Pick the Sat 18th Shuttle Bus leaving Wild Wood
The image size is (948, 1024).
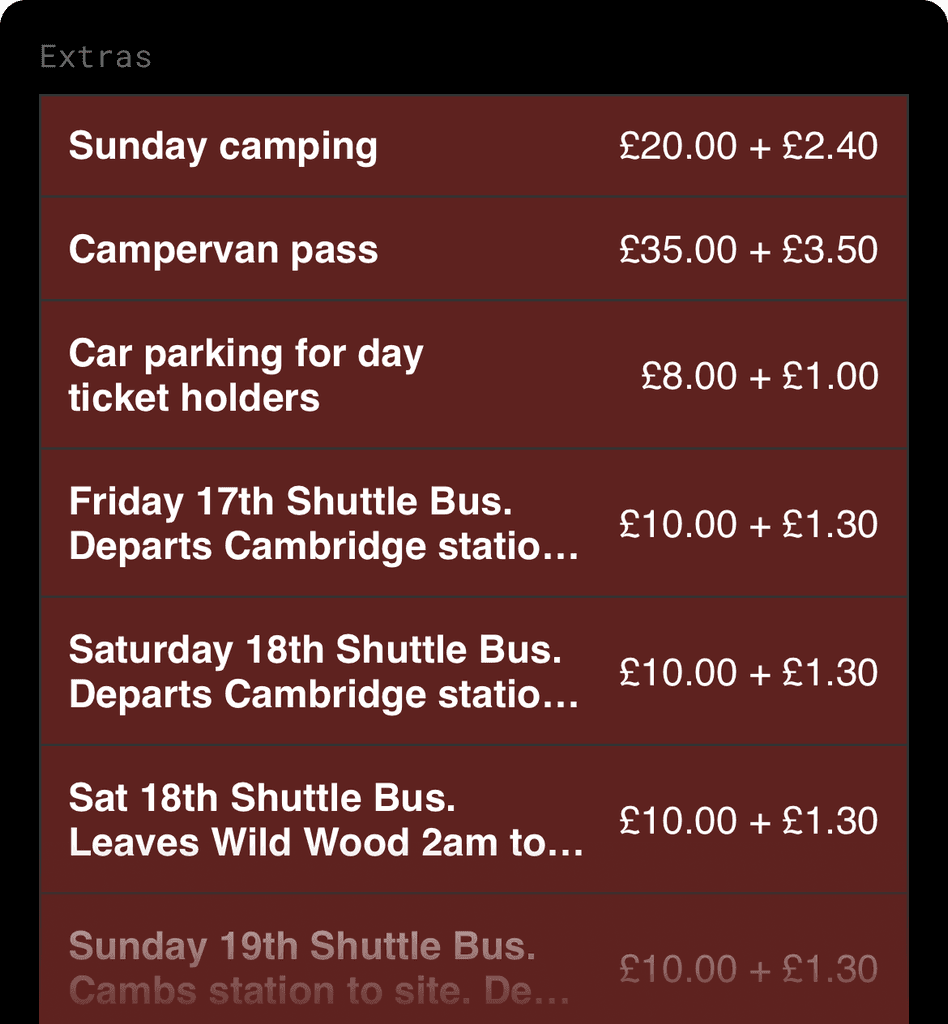coord(474,820)
